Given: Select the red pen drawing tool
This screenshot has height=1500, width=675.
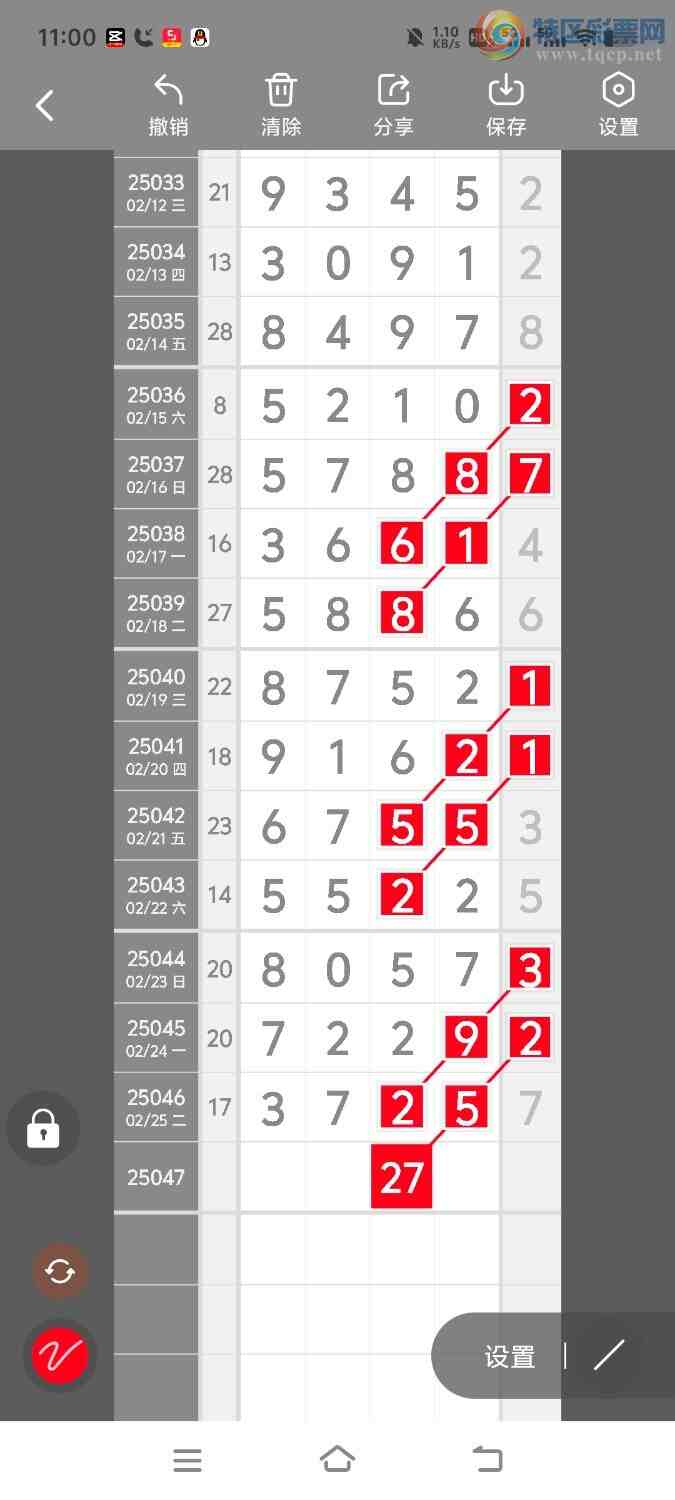Looking at the screenshot, I should [x=60, y=1355].
